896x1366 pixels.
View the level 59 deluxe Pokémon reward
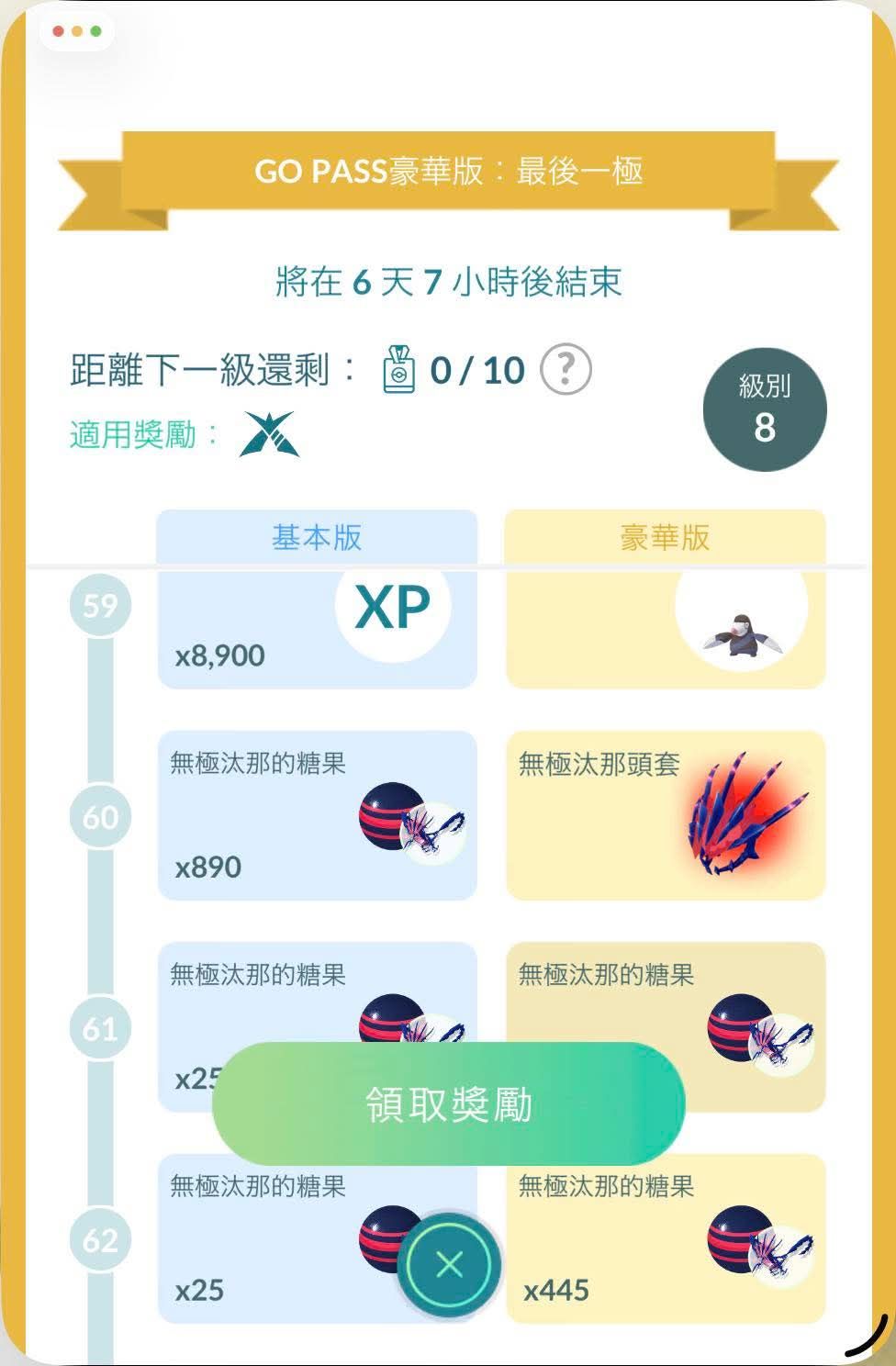(x=666, y=629)
